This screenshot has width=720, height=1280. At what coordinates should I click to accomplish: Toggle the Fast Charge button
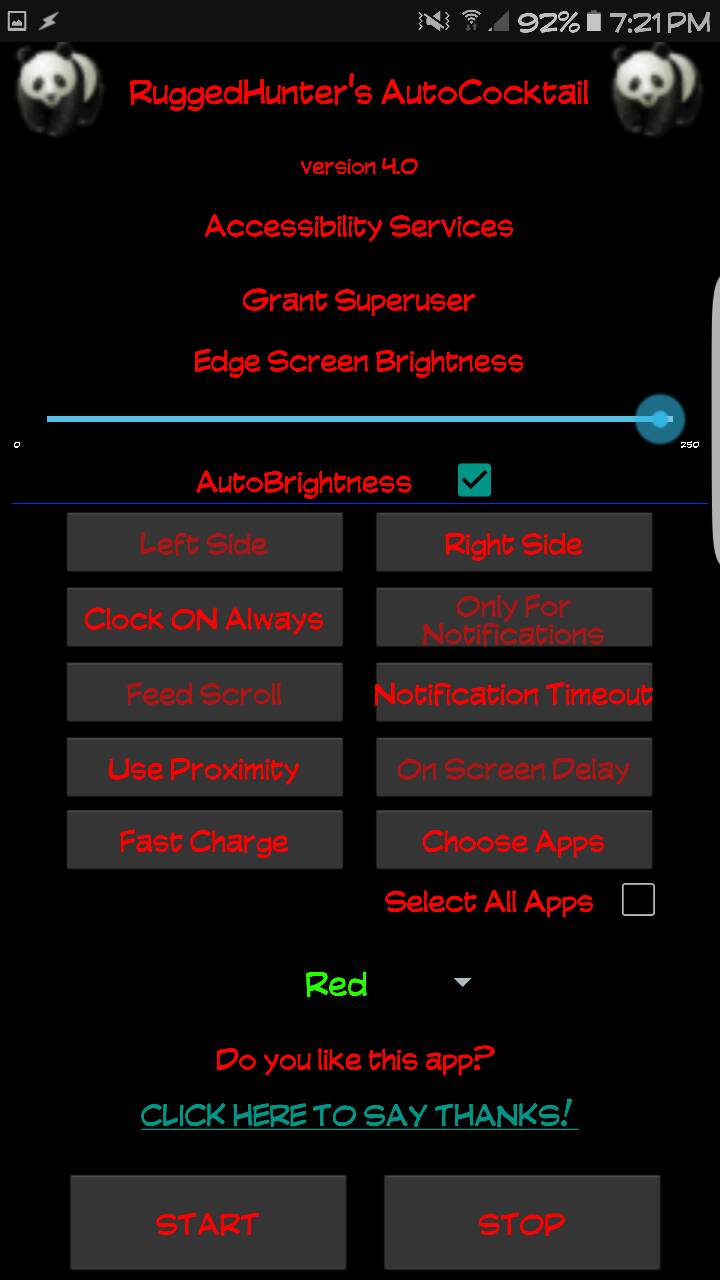[204, 840]
